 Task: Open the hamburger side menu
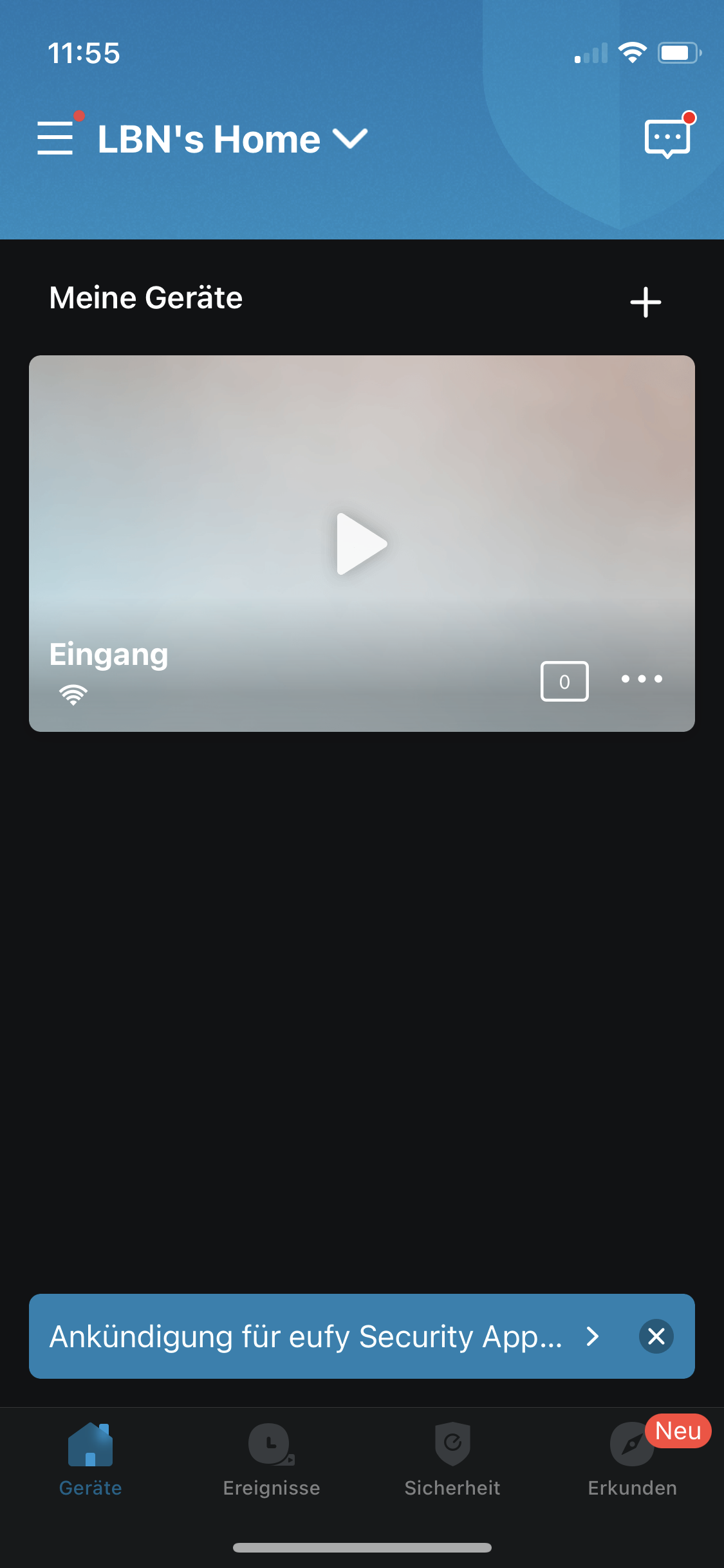55,138
